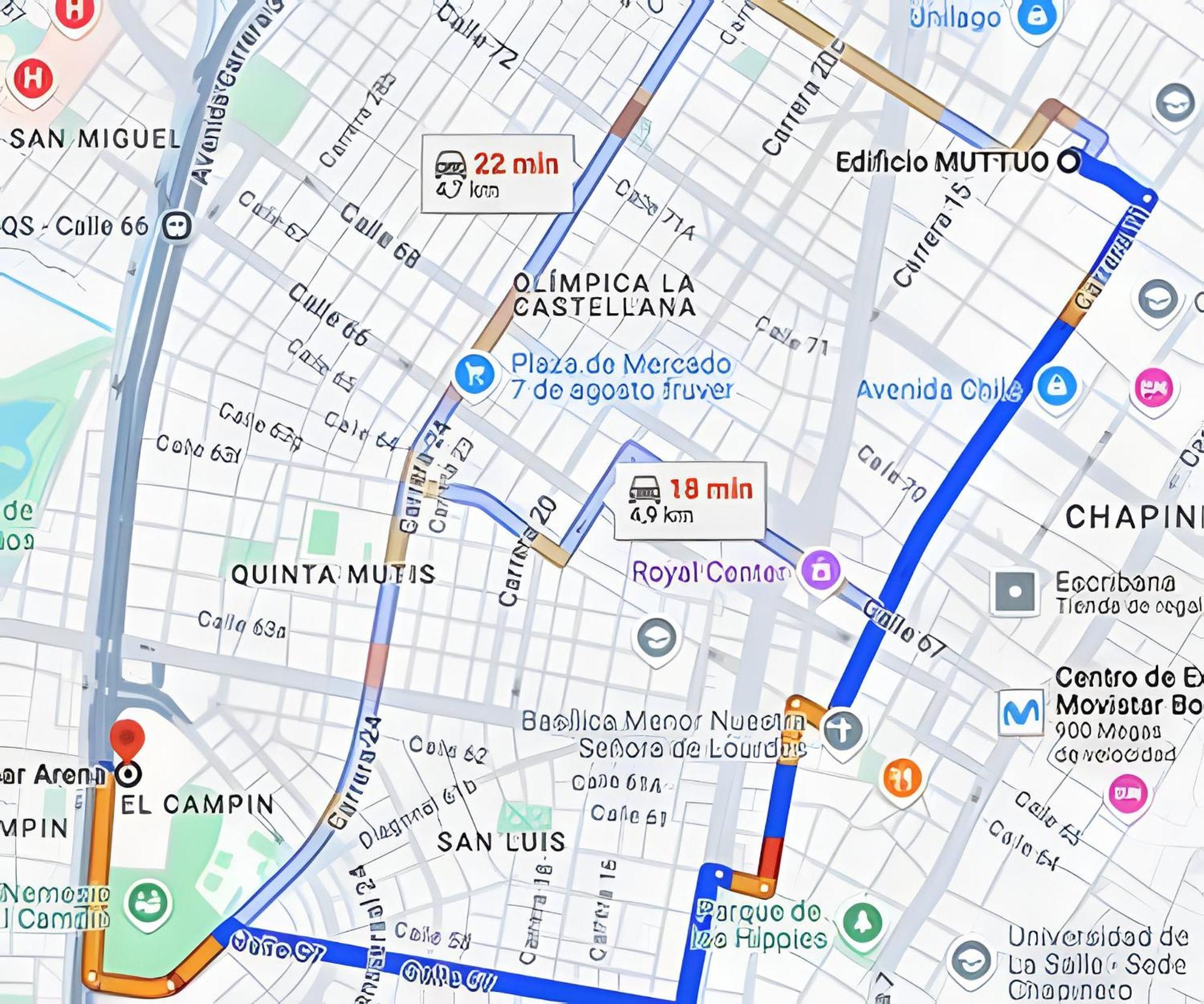The image size is (1204, 1004).
Task: Select the alternate 22 min route label
Action: (x=497, y=174)
